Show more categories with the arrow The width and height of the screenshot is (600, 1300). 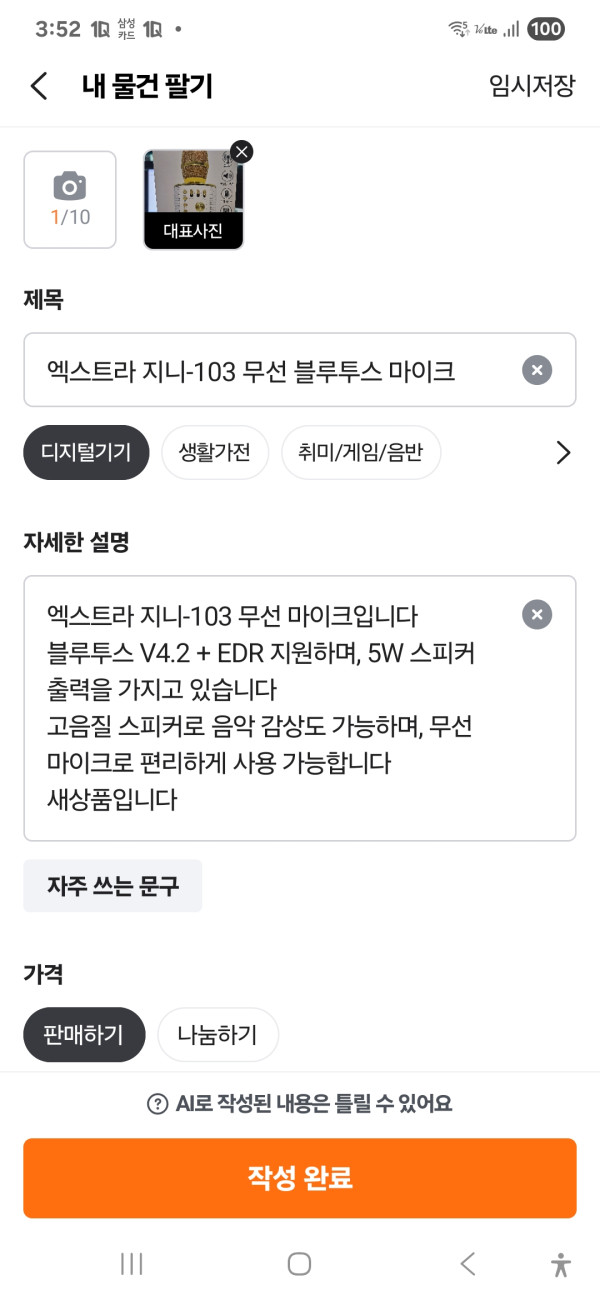[563, 453]
